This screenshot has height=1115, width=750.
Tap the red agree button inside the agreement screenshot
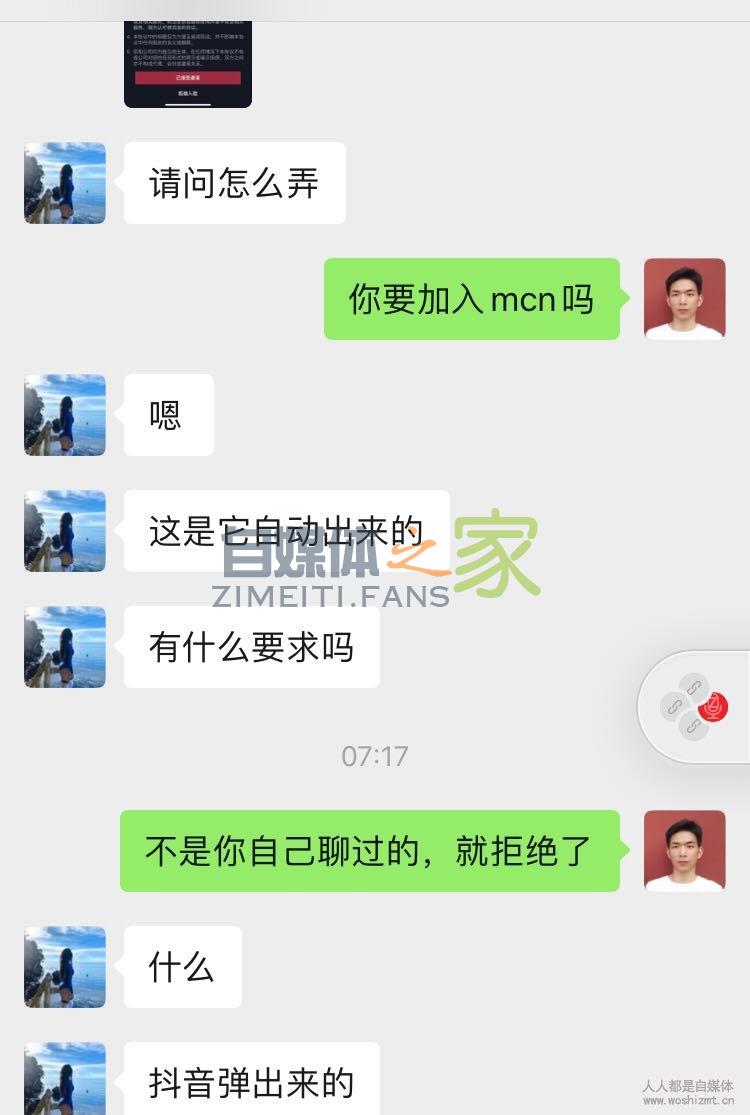[x=188, y=77]
